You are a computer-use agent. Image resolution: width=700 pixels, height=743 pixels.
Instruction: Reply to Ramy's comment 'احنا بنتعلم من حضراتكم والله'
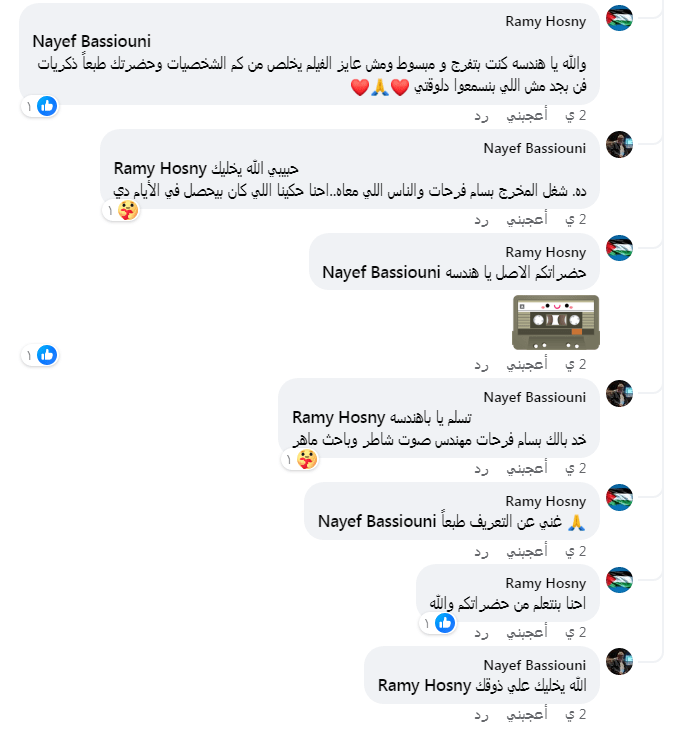(x=483, y=632)
